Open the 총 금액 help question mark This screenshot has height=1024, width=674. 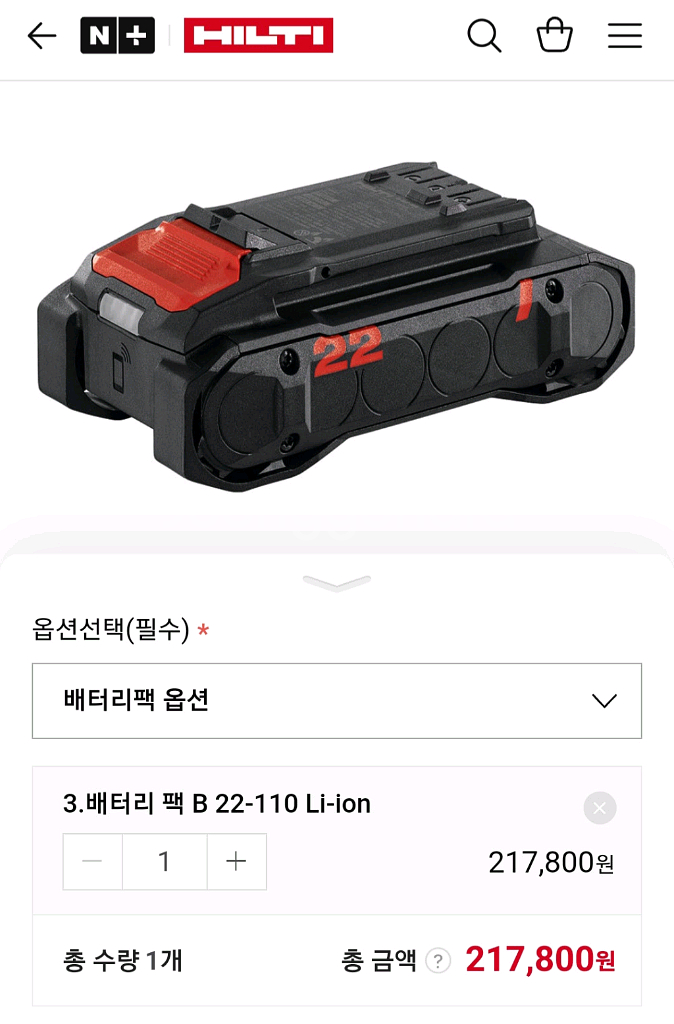click(x=438, y=961)
